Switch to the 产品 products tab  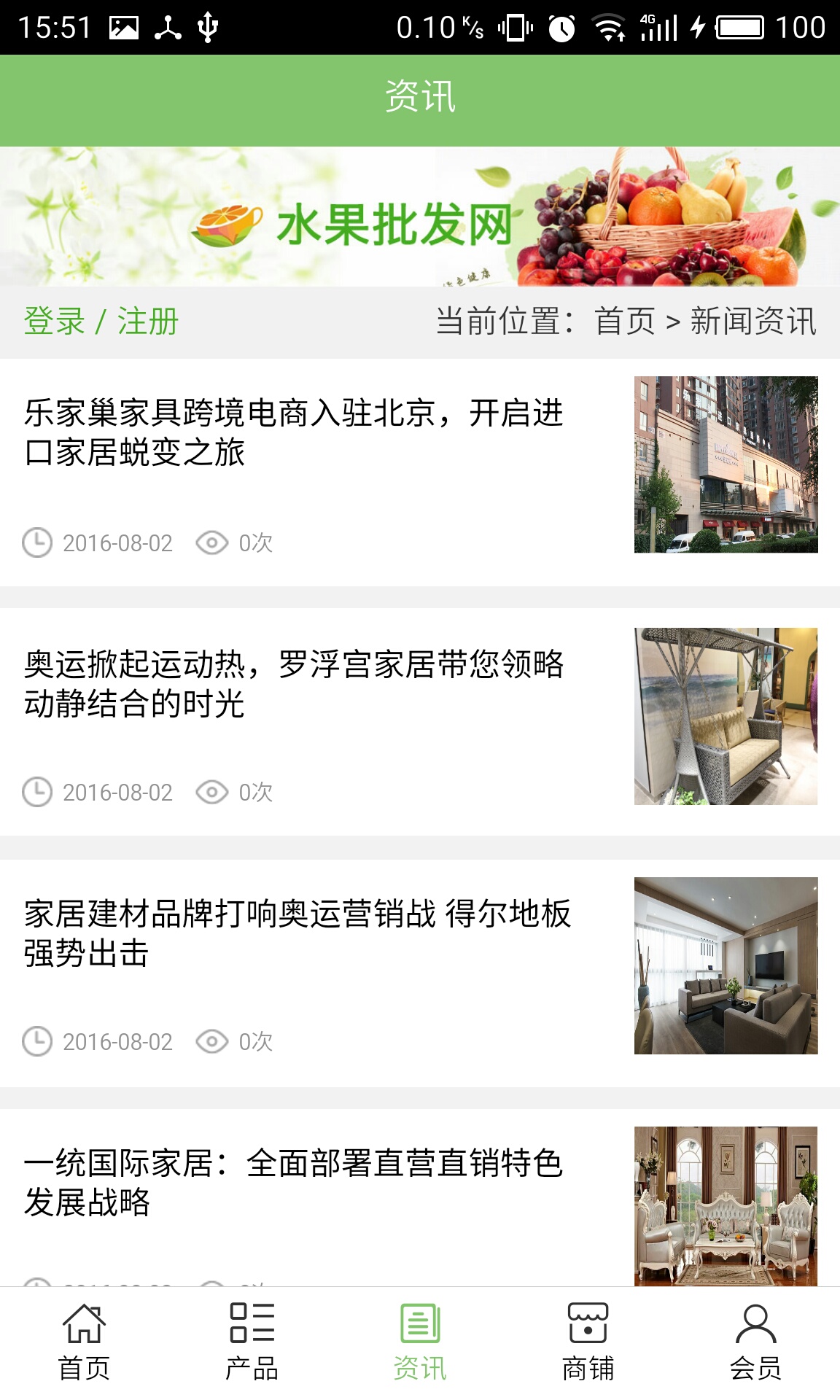(252, 1343)
